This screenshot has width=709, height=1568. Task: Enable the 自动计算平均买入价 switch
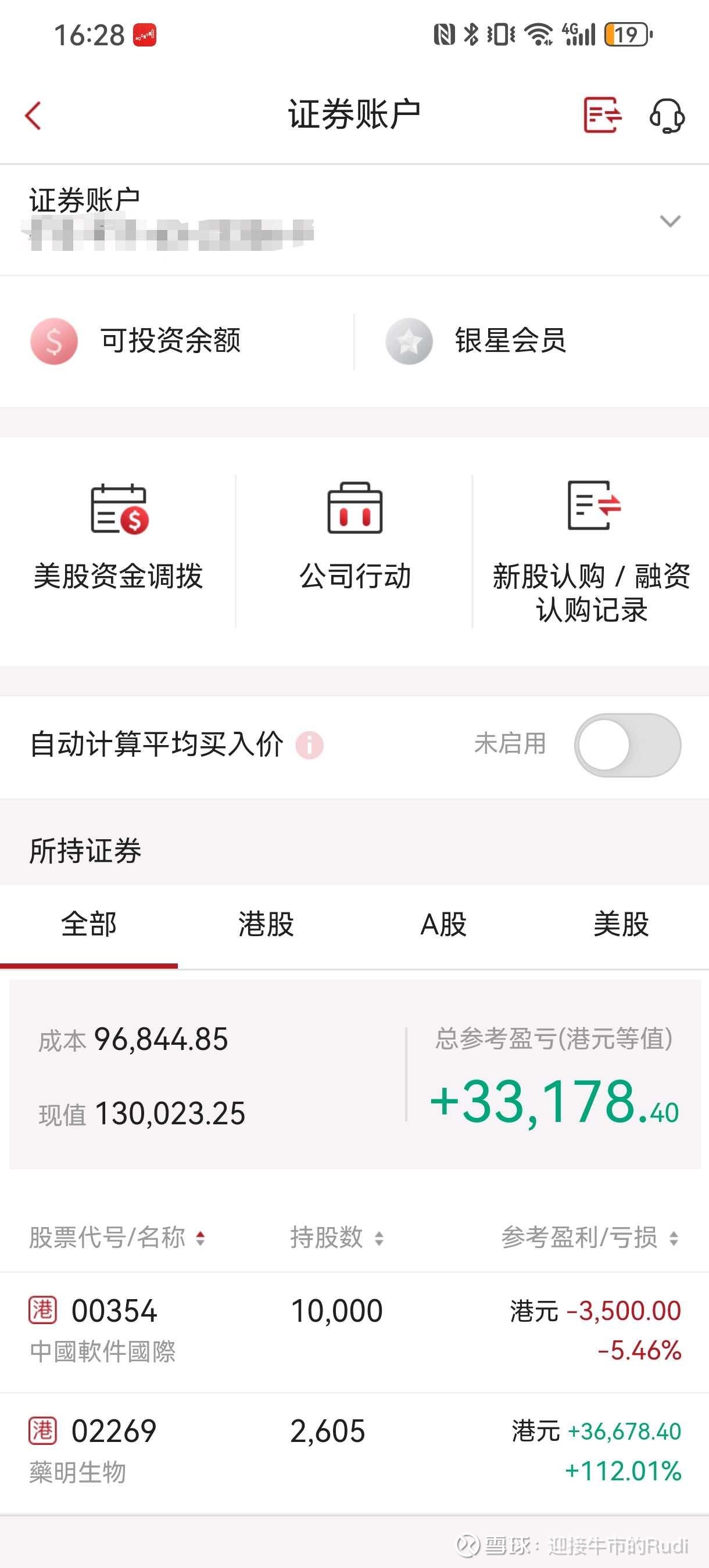pos(627,745)
